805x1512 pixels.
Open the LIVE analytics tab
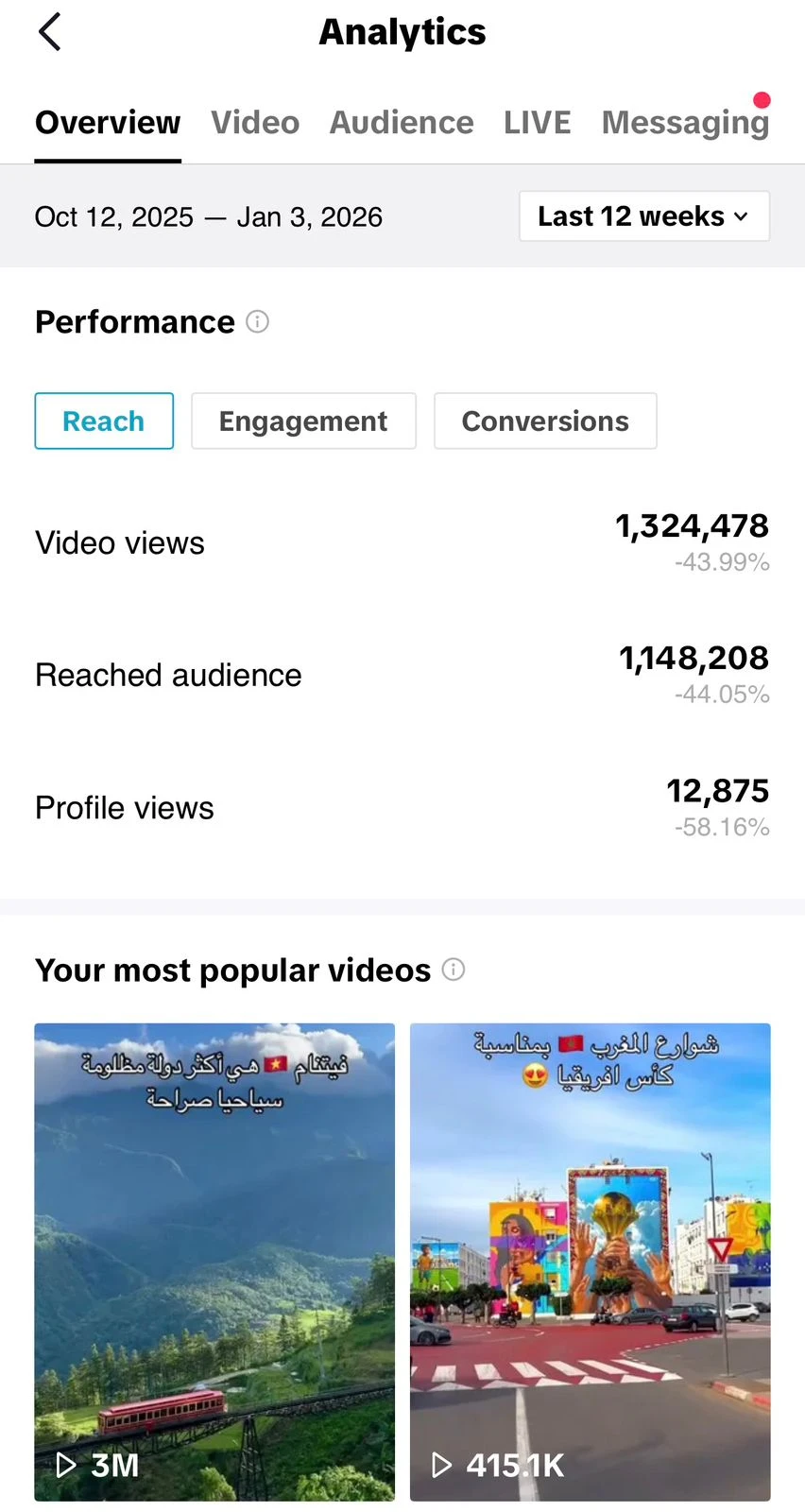pyautogui.click(x=537, y=122)
